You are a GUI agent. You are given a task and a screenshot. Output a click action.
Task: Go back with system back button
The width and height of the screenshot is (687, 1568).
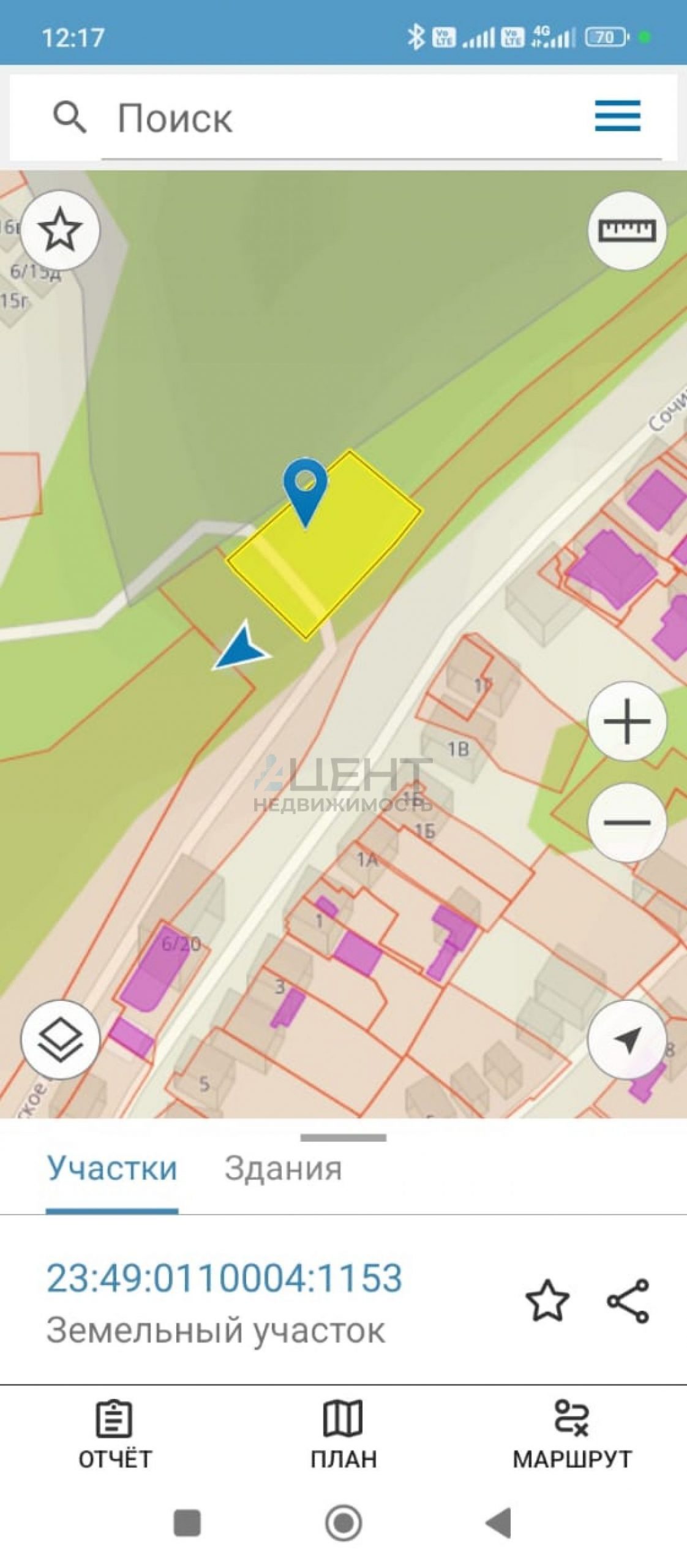tap(498, 1523)
